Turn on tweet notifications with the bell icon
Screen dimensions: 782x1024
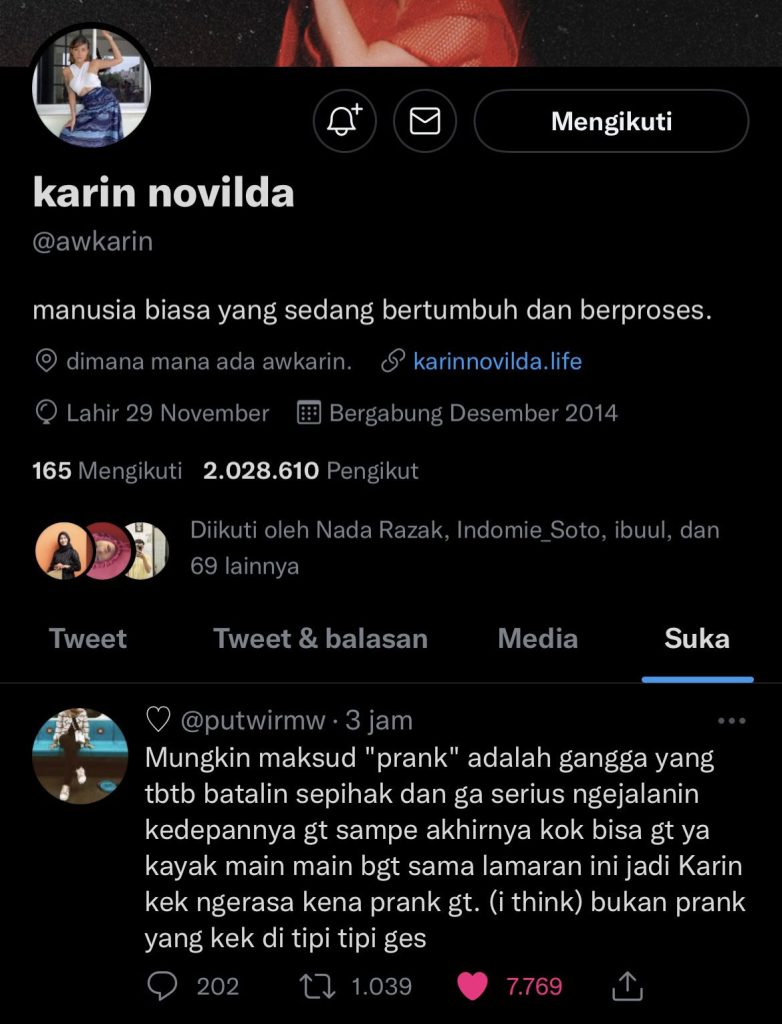[345, 122]
